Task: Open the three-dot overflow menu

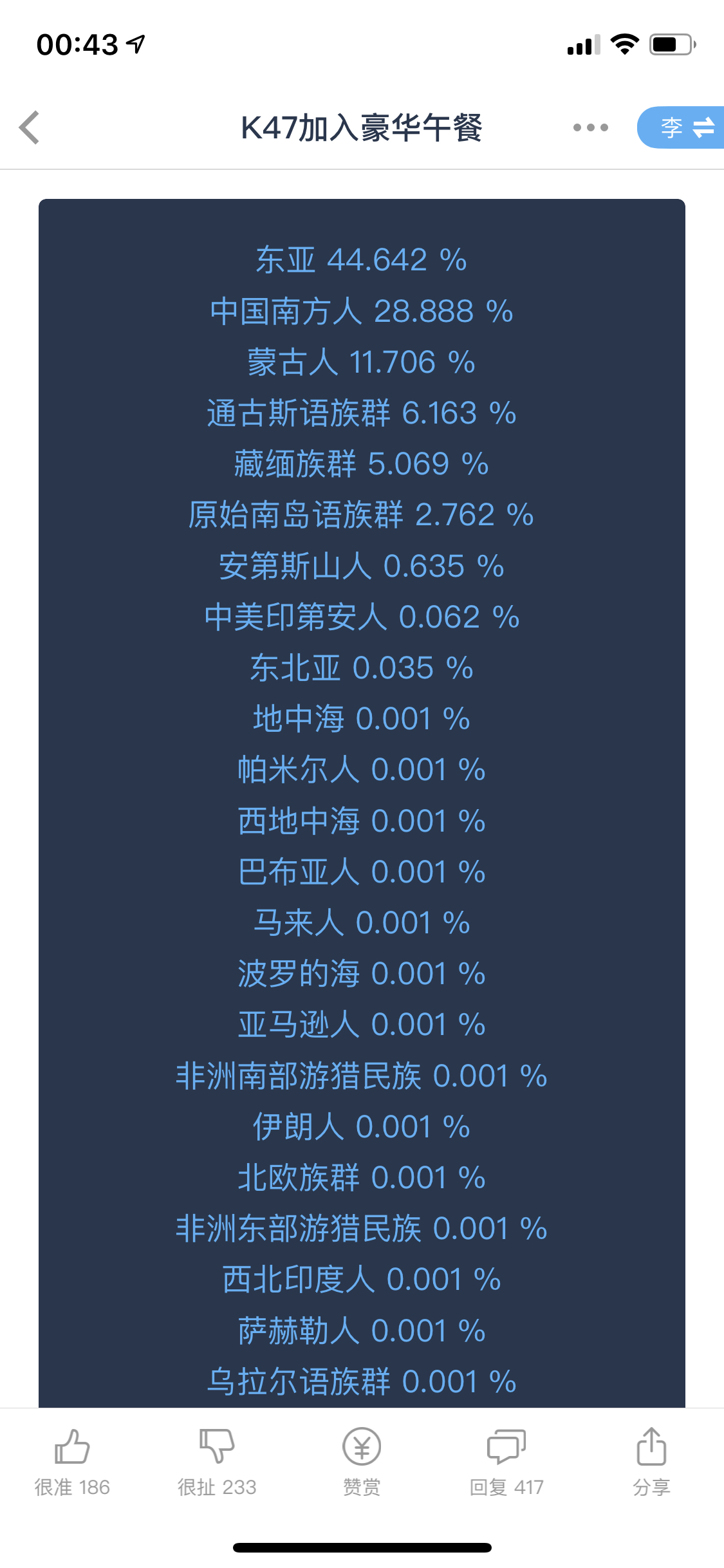Action: (590, 127)
